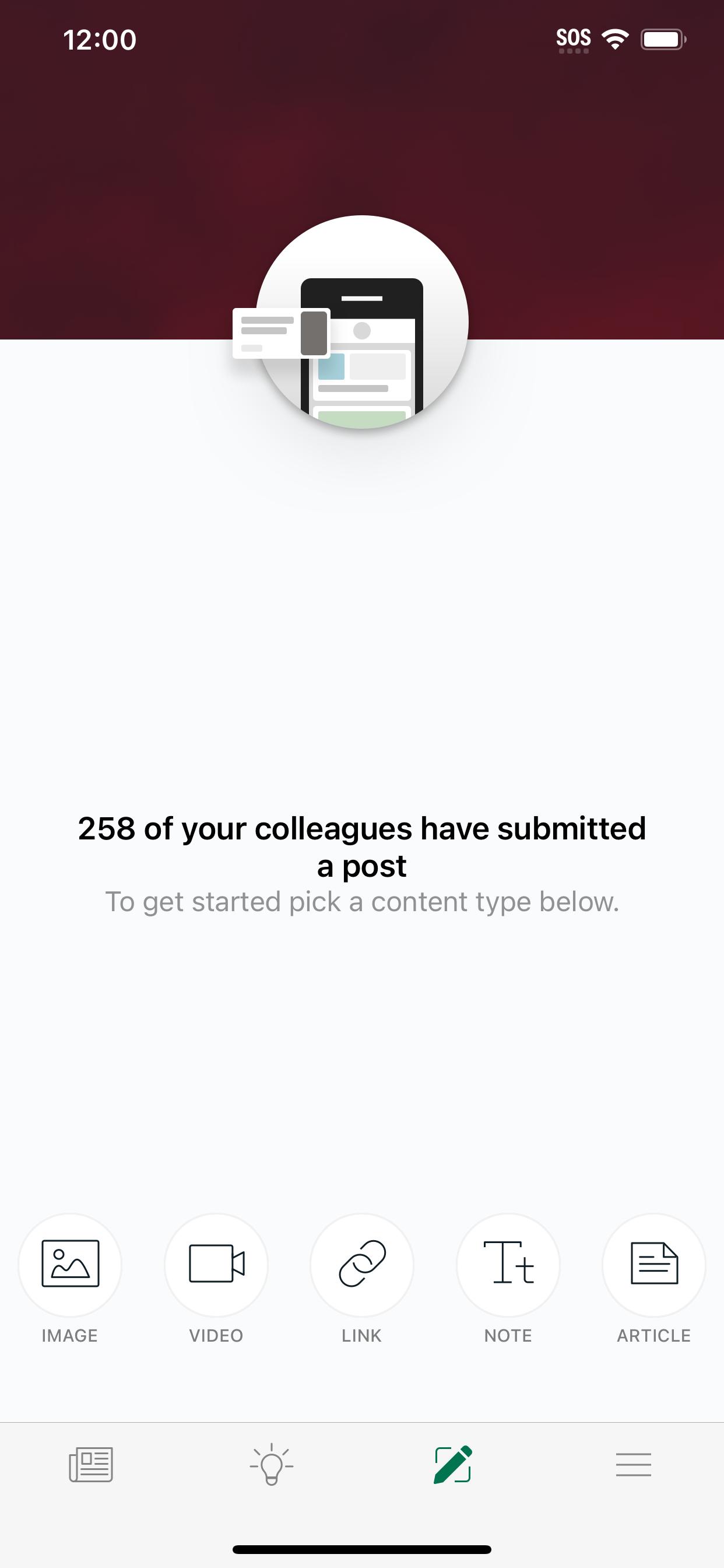Switch to the news feed tab
This screenshot has width=724, height=1568.
[x=91, y=1465]
